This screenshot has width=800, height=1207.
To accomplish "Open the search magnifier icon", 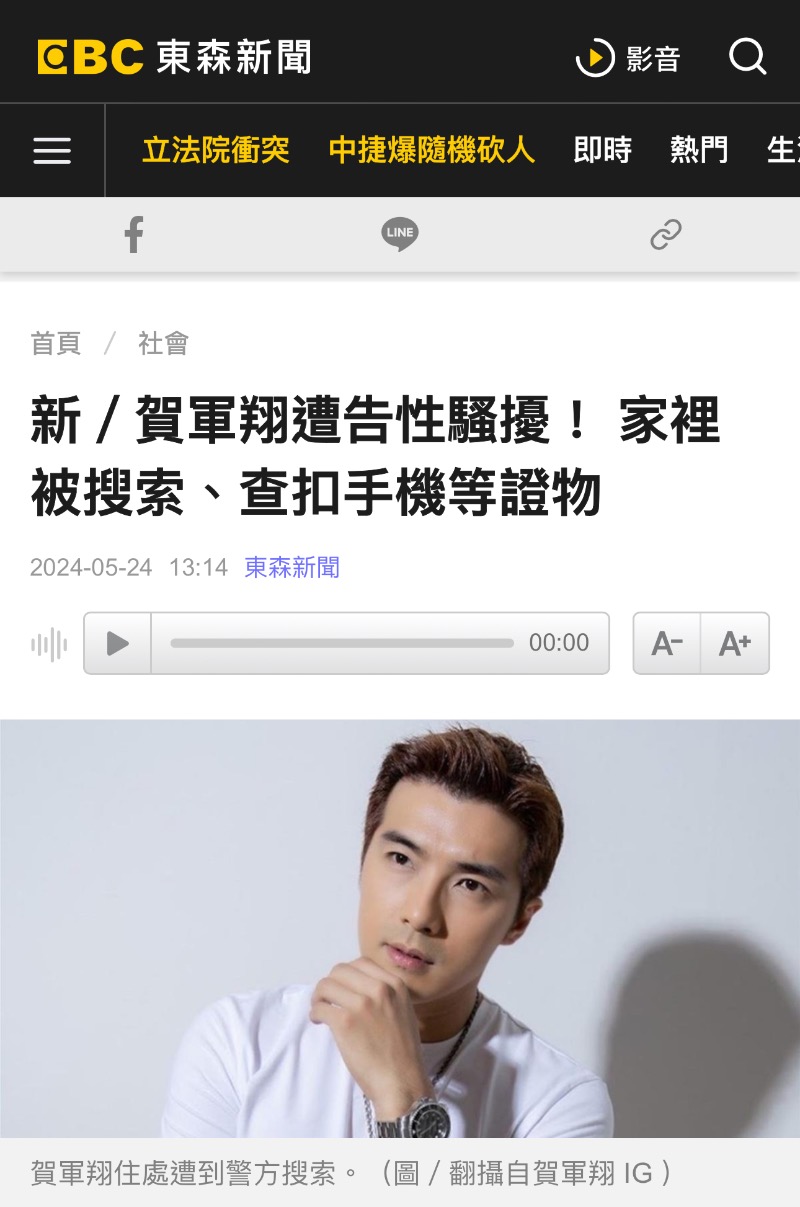I will tap(747, 57).
